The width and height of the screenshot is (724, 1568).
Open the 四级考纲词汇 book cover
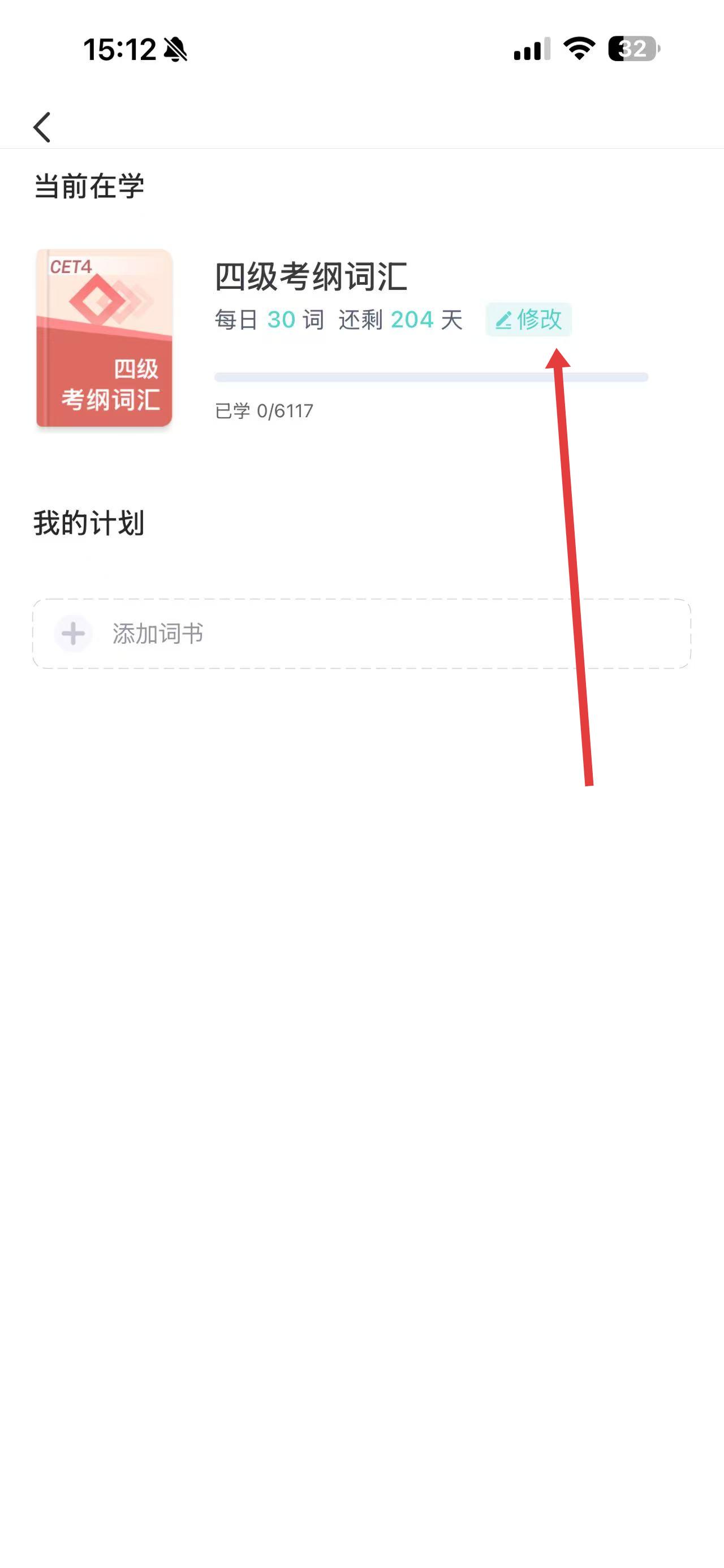[104, 338]
